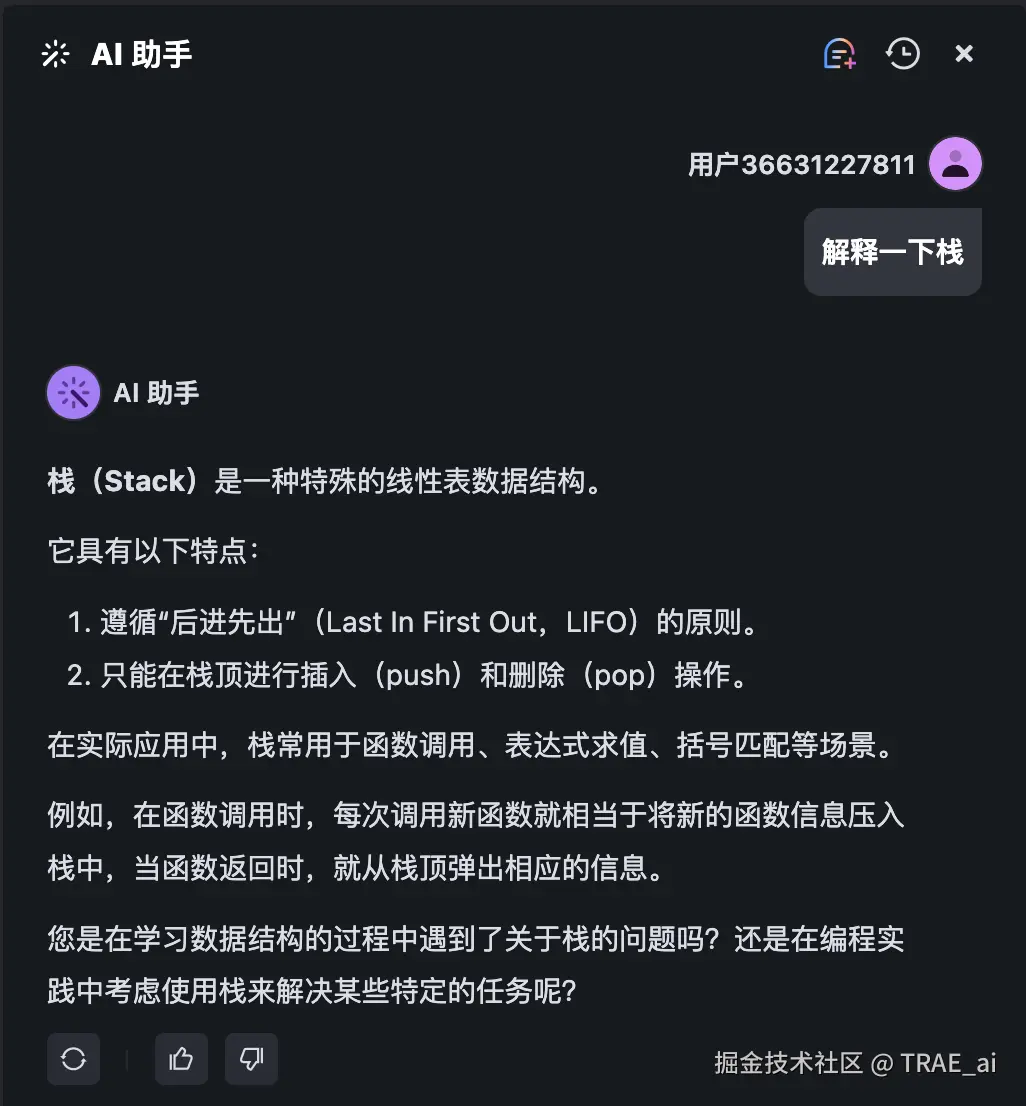This screenshot has width=1026, height=1106.
Task: Open the chat history
Action: click(x=903, y=54)
